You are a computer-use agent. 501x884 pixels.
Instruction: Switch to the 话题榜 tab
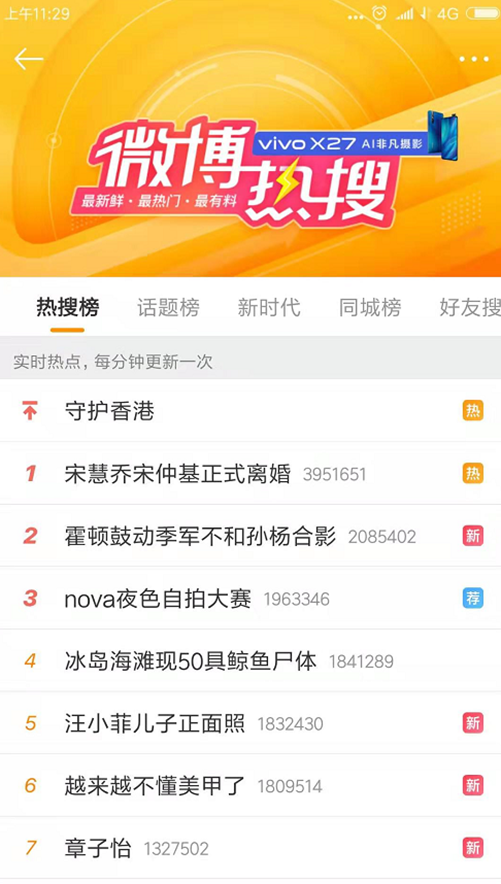coord(169,308)
